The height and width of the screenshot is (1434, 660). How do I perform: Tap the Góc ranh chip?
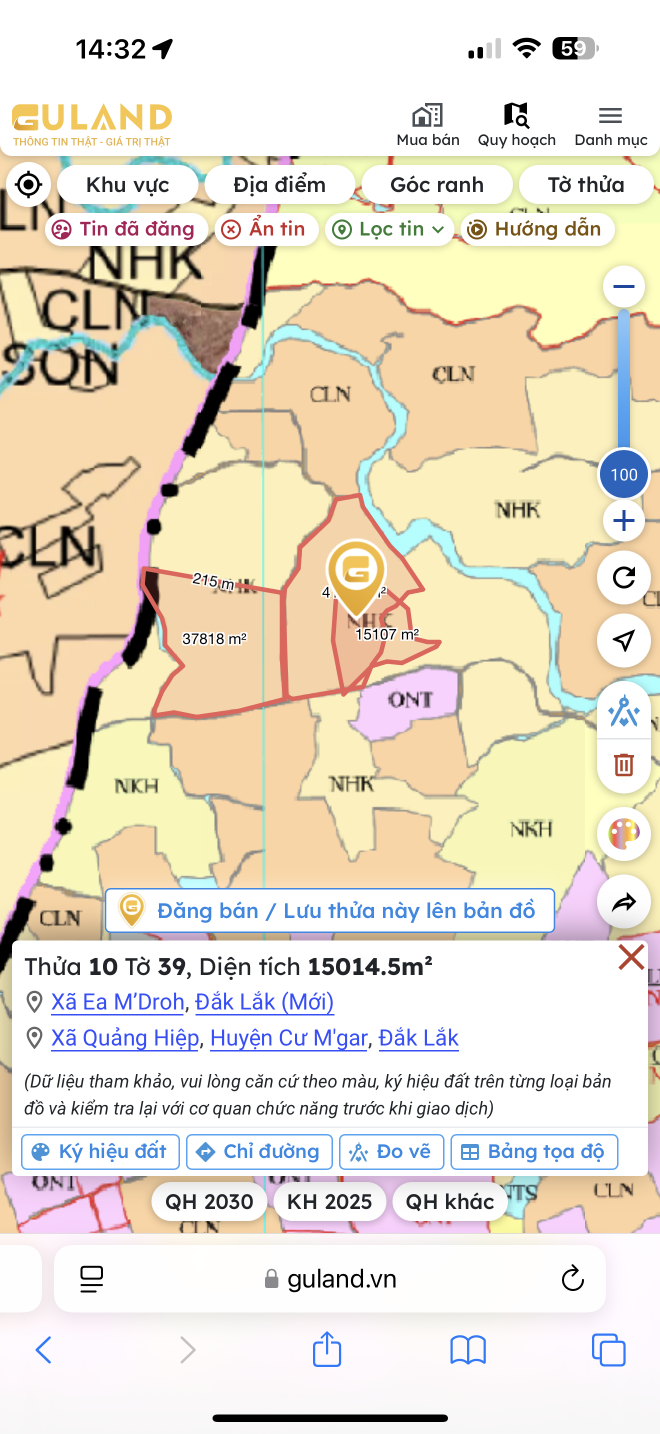[437, 185]
